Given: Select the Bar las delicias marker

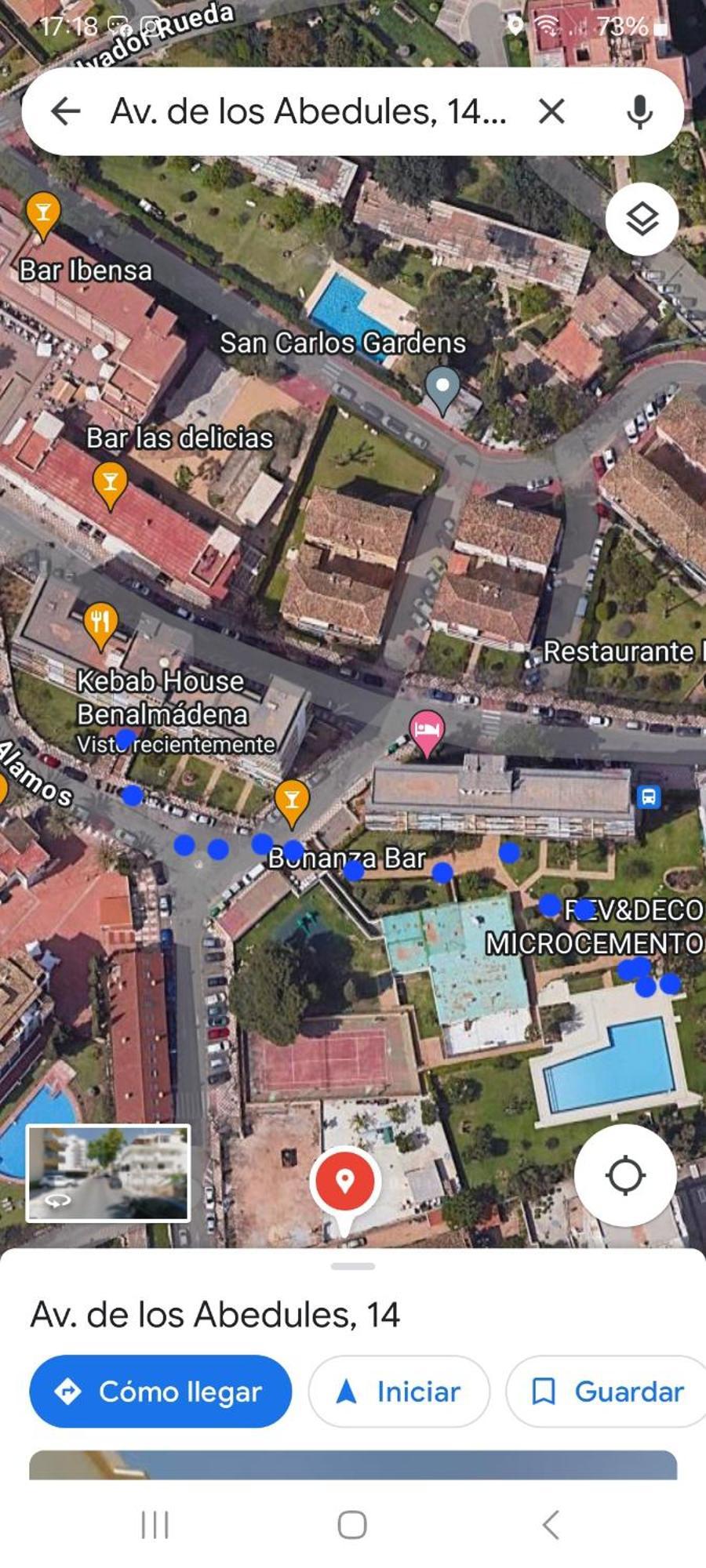Looking at the screenshot, I should coord(110,484).
